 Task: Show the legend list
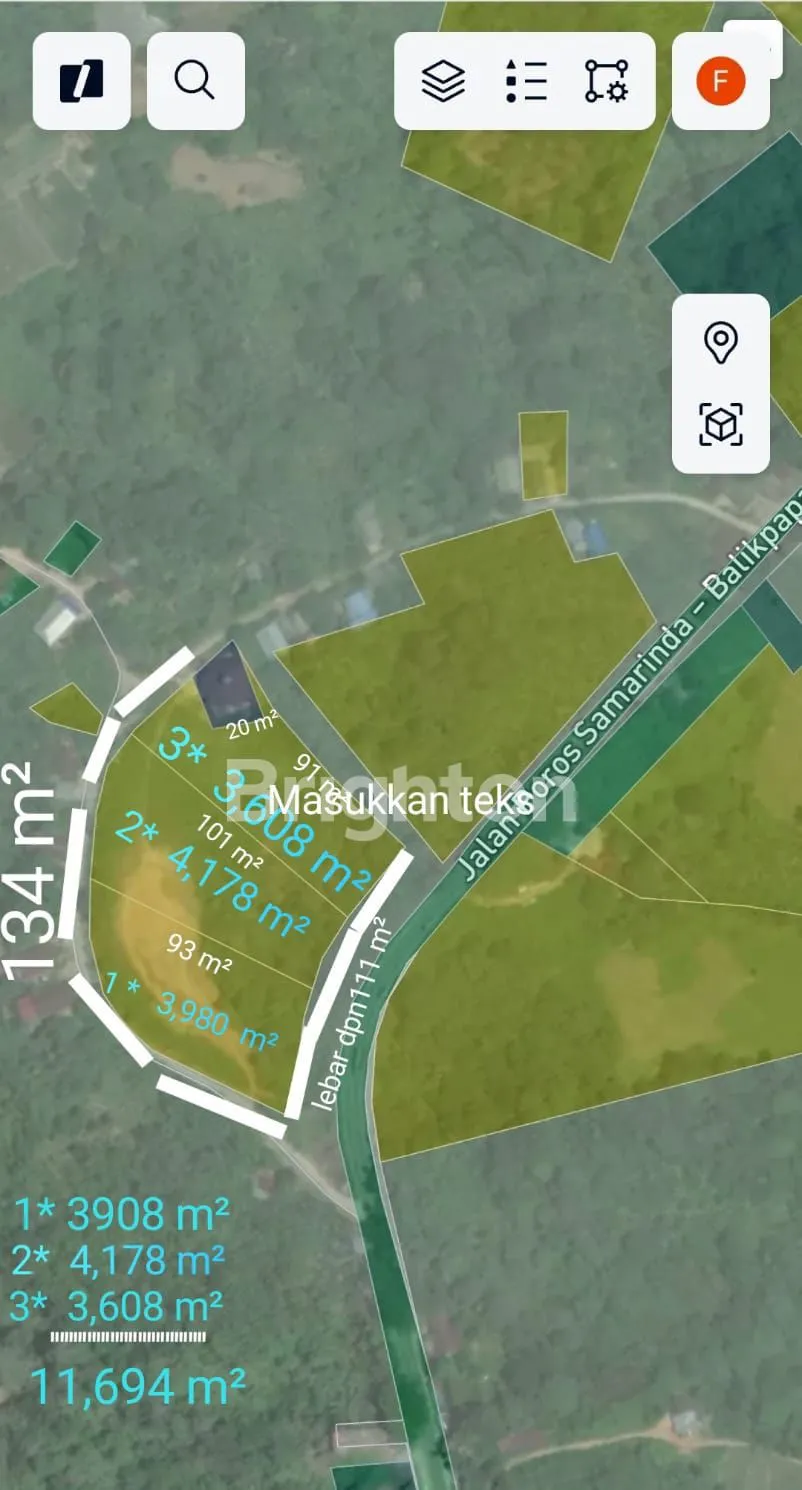pos(525,81)
